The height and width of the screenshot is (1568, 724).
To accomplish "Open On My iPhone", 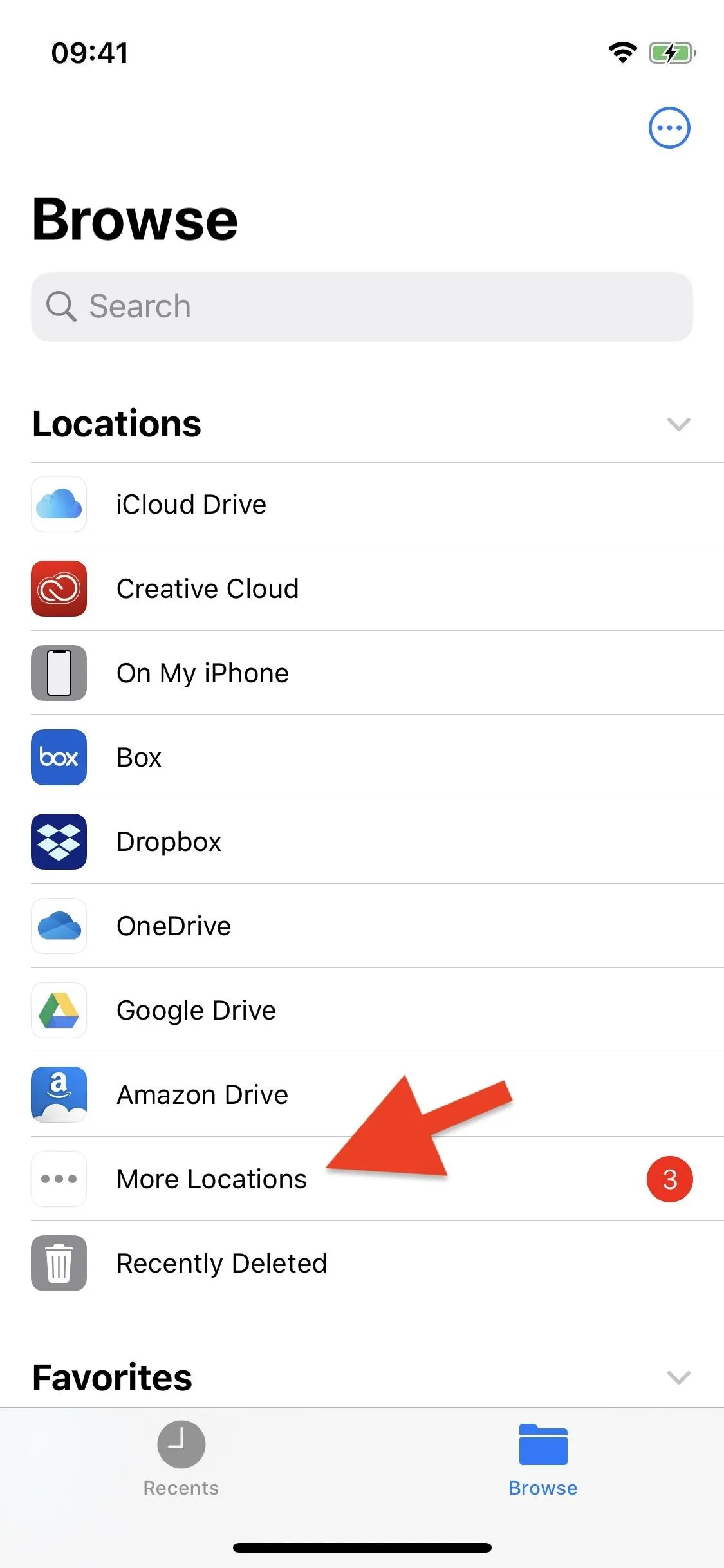I will (x=377, y=673).
